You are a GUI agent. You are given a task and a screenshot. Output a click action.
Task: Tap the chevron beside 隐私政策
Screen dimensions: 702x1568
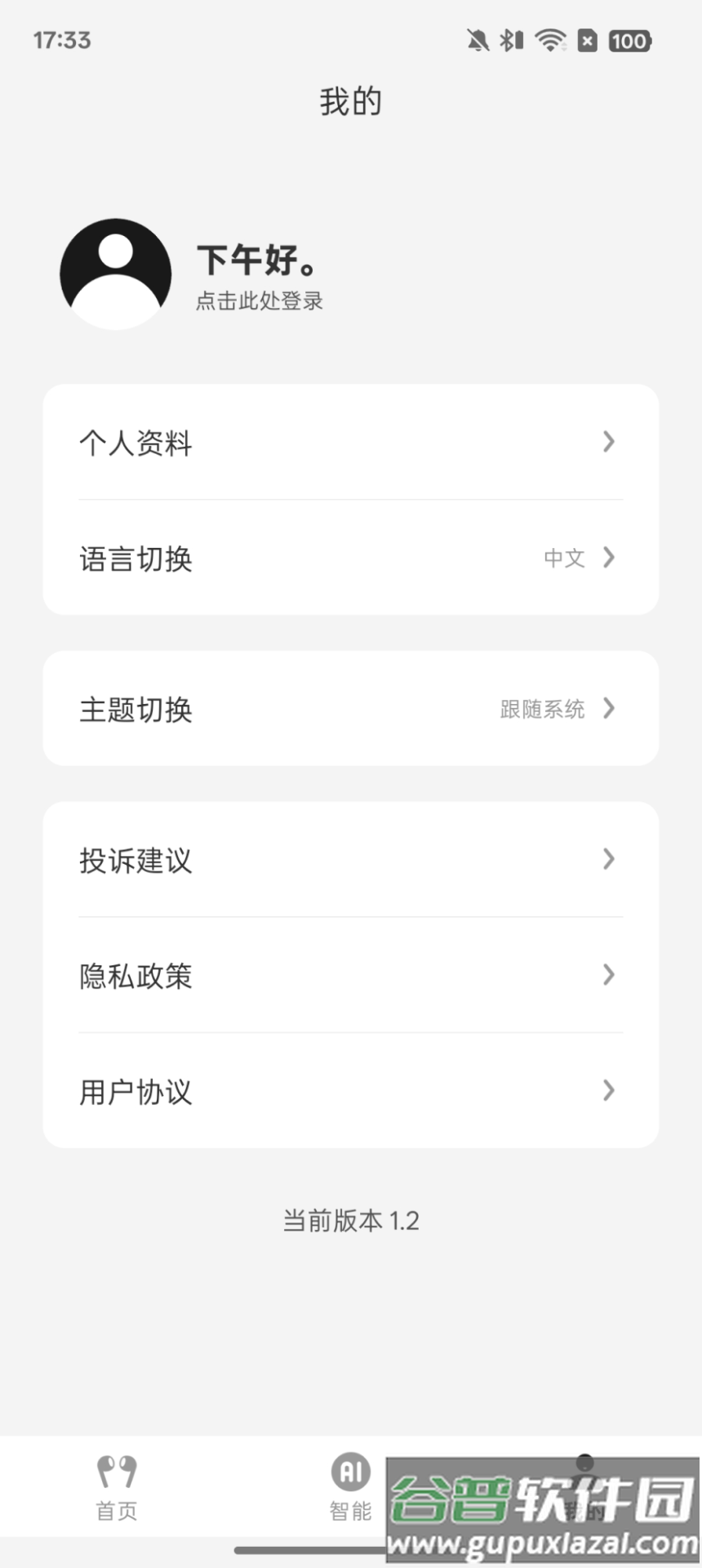(x=608, y=975)
